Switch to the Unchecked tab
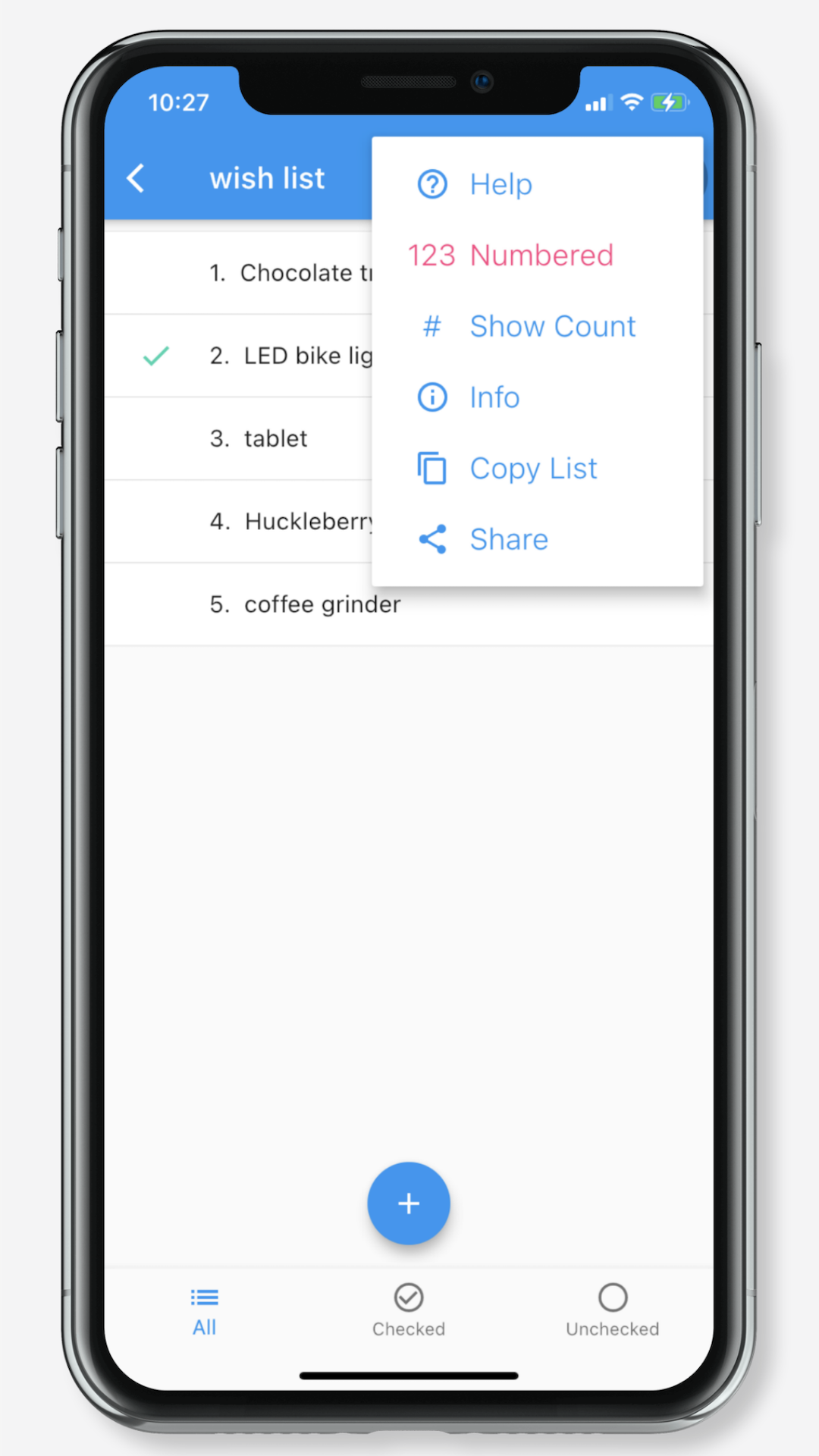This screenshot has width=819, height=1456. tap(612, 1311)
